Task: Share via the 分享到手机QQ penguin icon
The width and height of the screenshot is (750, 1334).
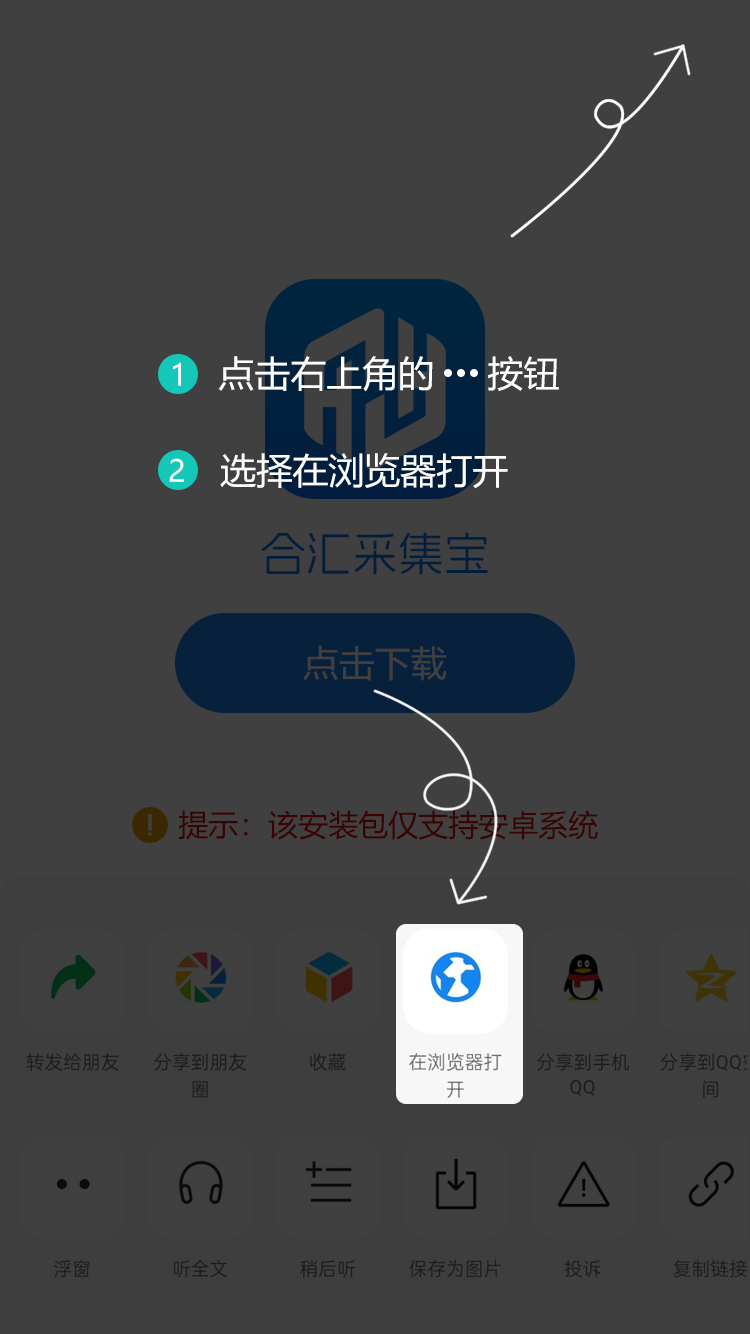Action: click(x=583, y=980)
